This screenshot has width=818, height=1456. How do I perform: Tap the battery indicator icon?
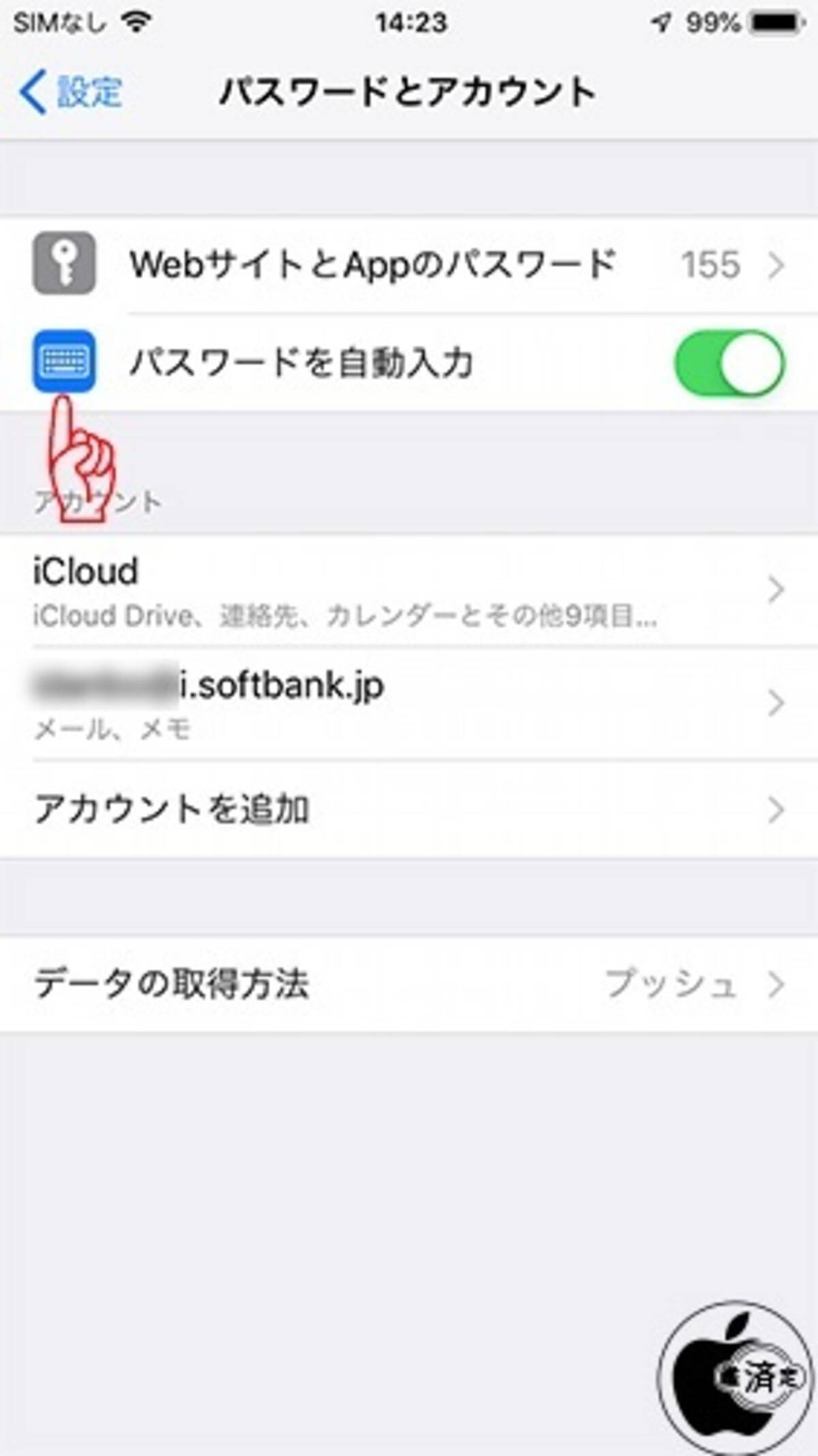point(774,22)
